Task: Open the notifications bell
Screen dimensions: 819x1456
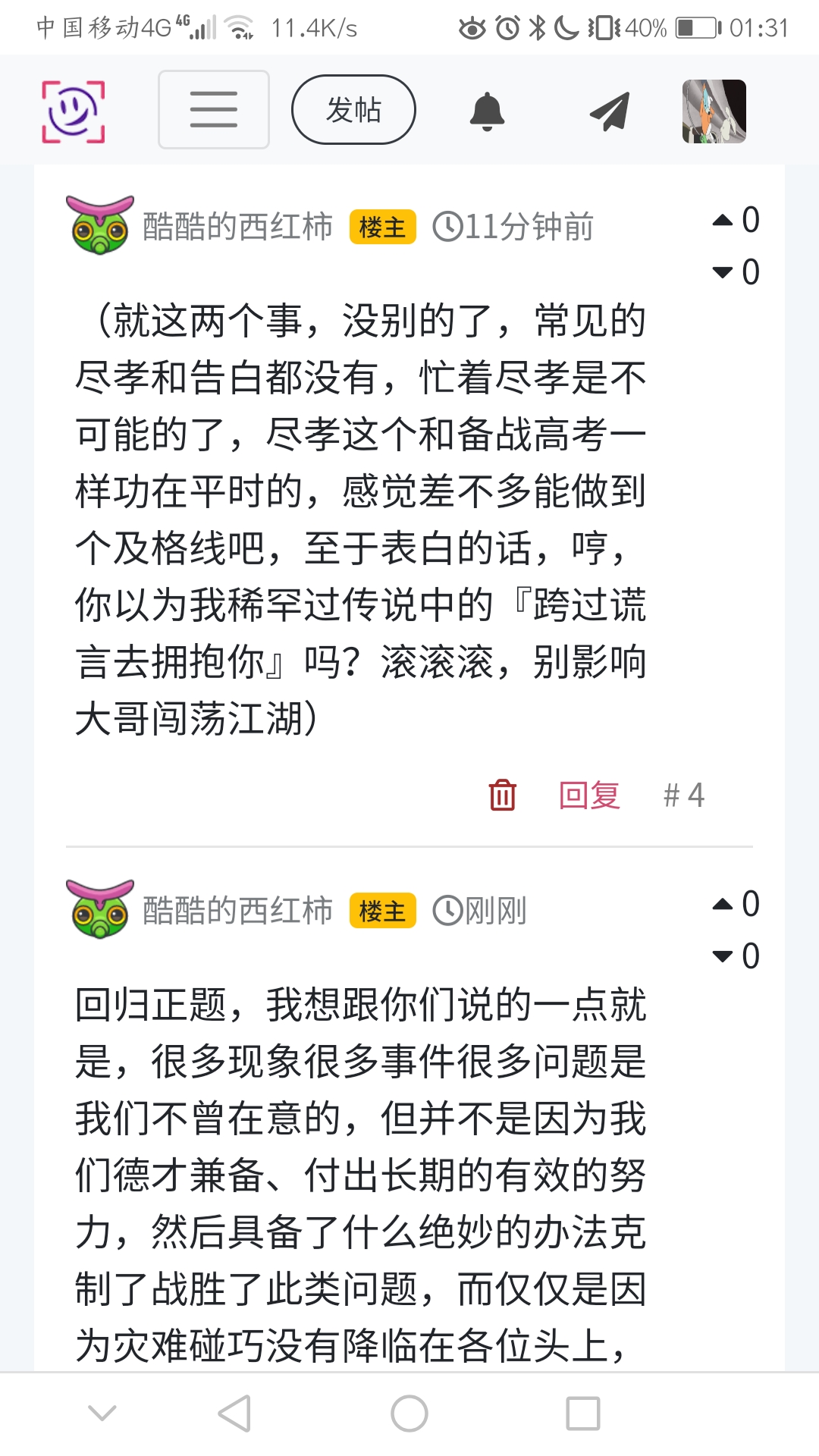Action: [487, 111]
